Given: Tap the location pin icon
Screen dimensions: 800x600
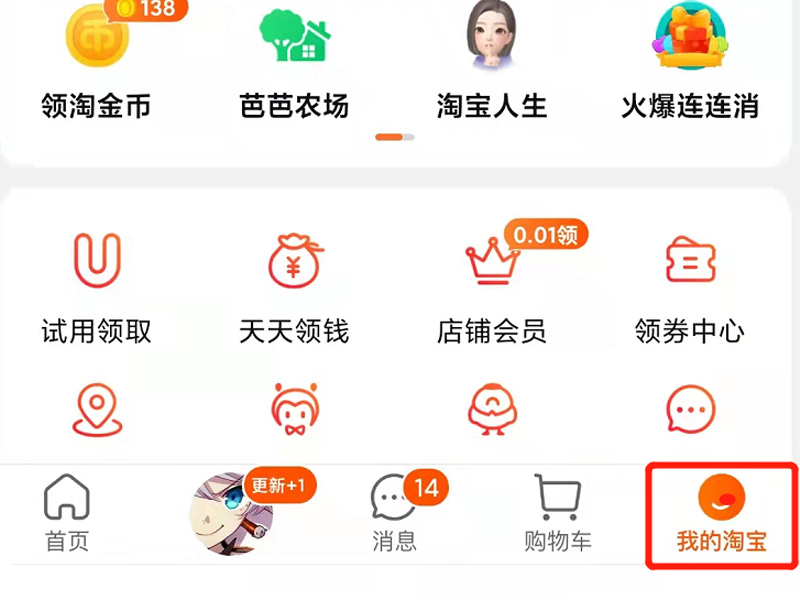Looking at the screenshot, I should coord(96,410).
